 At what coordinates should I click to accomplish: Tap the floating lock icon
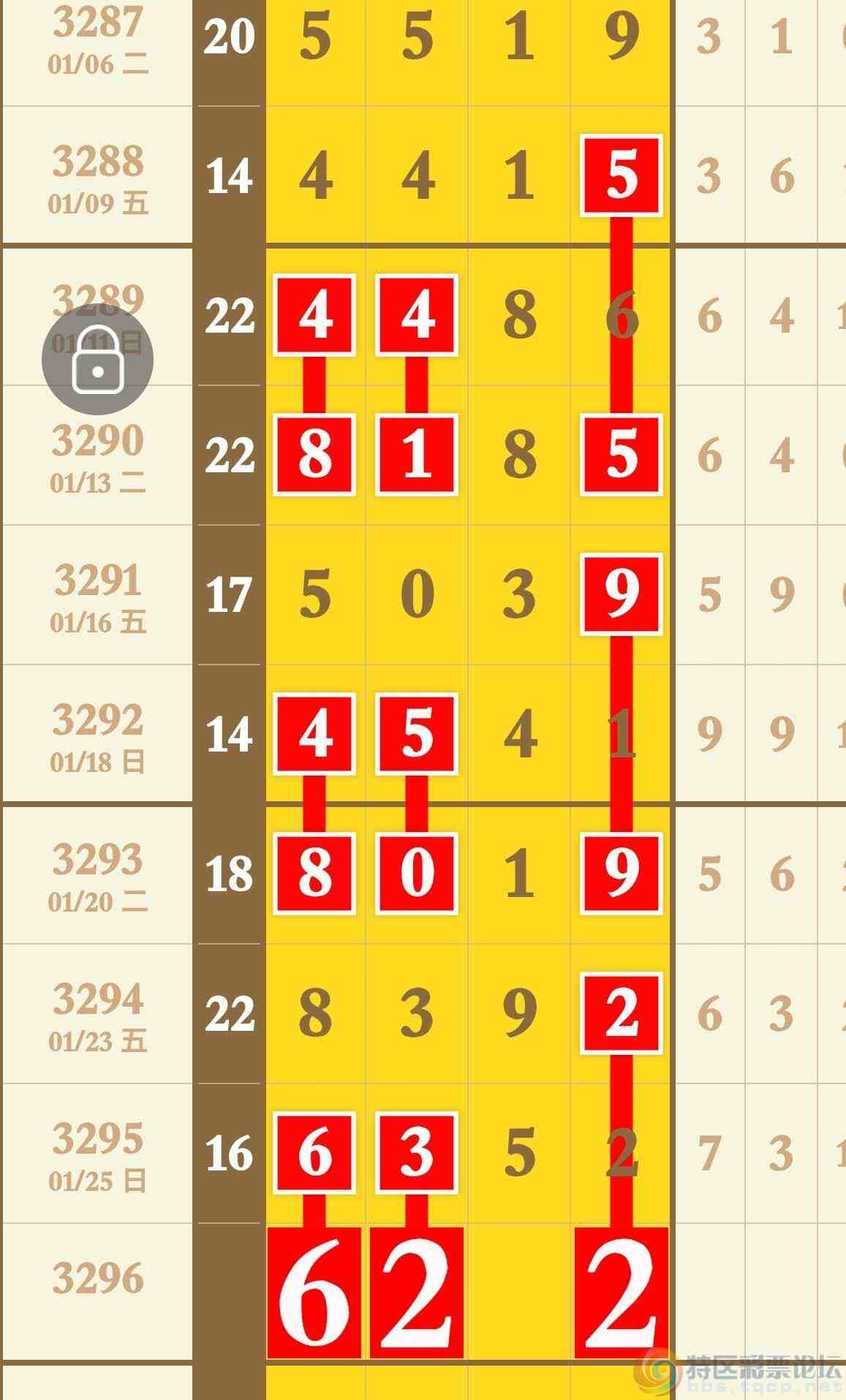(97, 360)
